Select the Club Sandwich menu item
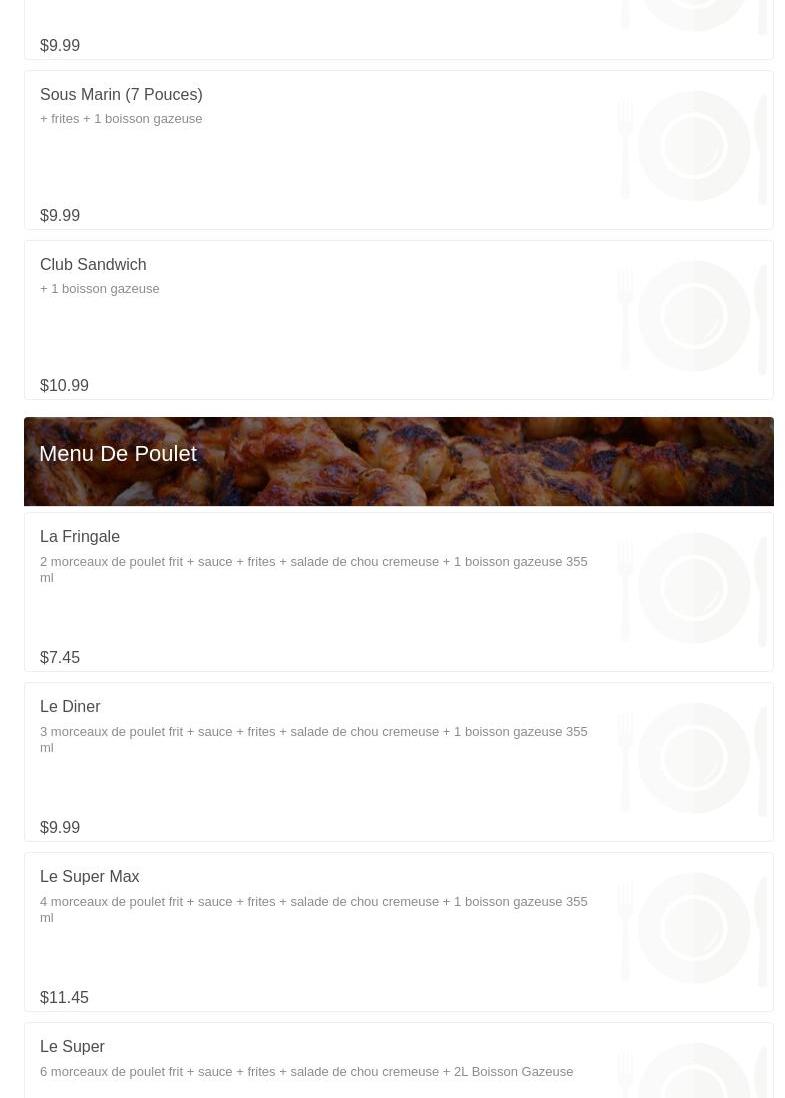This screenshot has width=785, height=1098. pyautogui.click(x=93, y=265)
